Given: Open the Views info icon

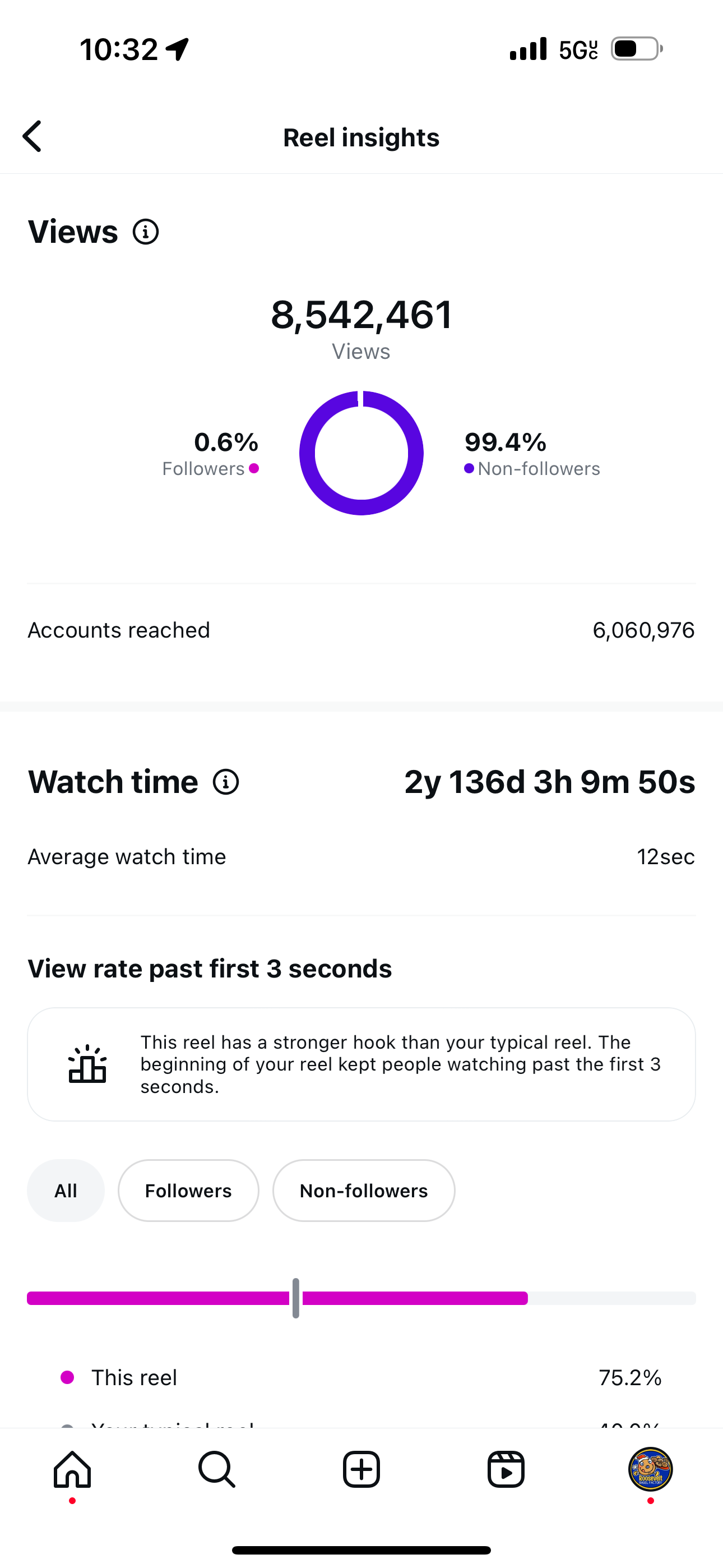Looking at the screenshot, I should pos(146,232).
